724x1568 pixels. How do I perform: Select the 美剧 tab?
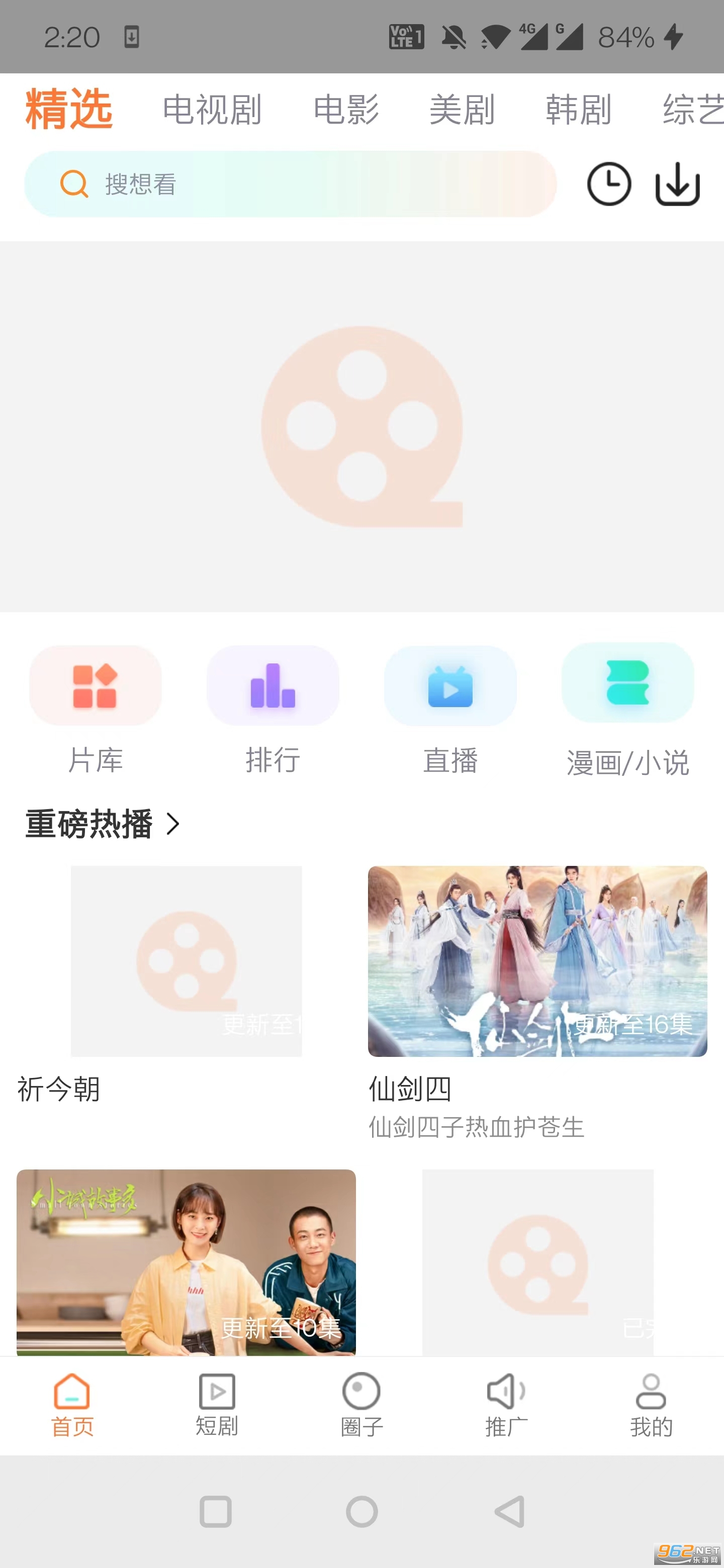(x=462, y=110)
